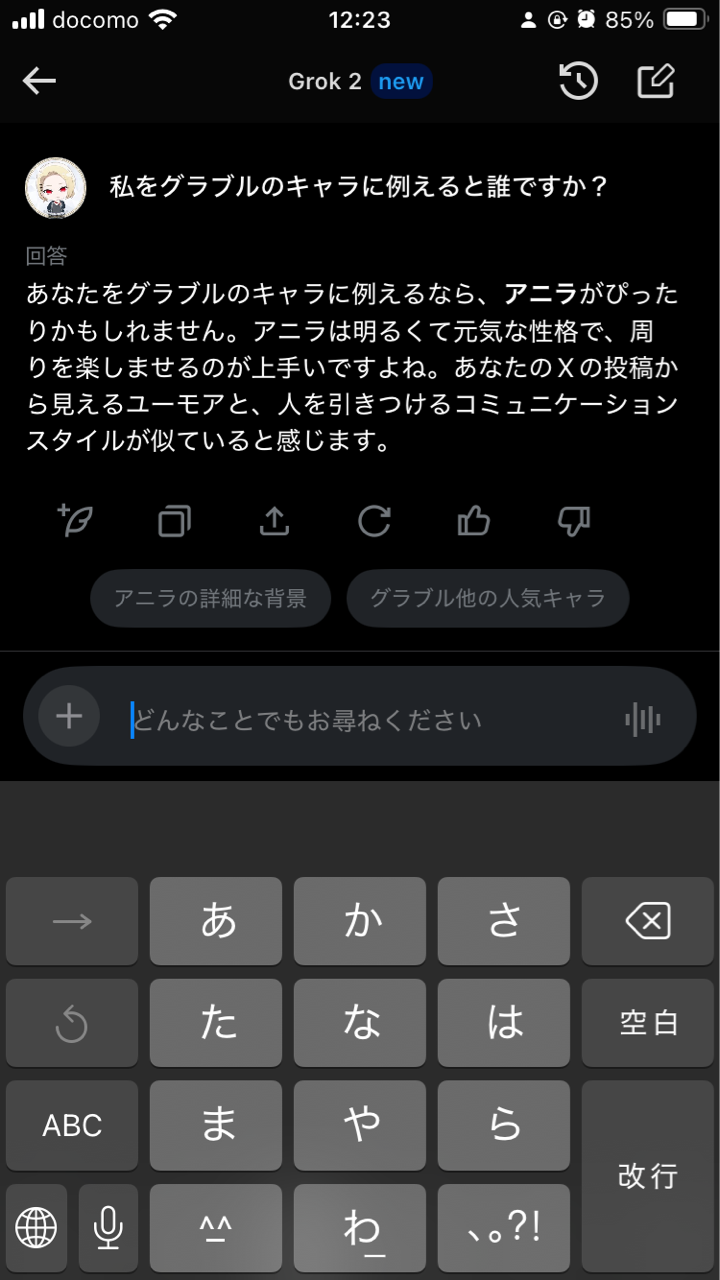
Task: Like the answer with thumbs up
Action: [474, 521]
